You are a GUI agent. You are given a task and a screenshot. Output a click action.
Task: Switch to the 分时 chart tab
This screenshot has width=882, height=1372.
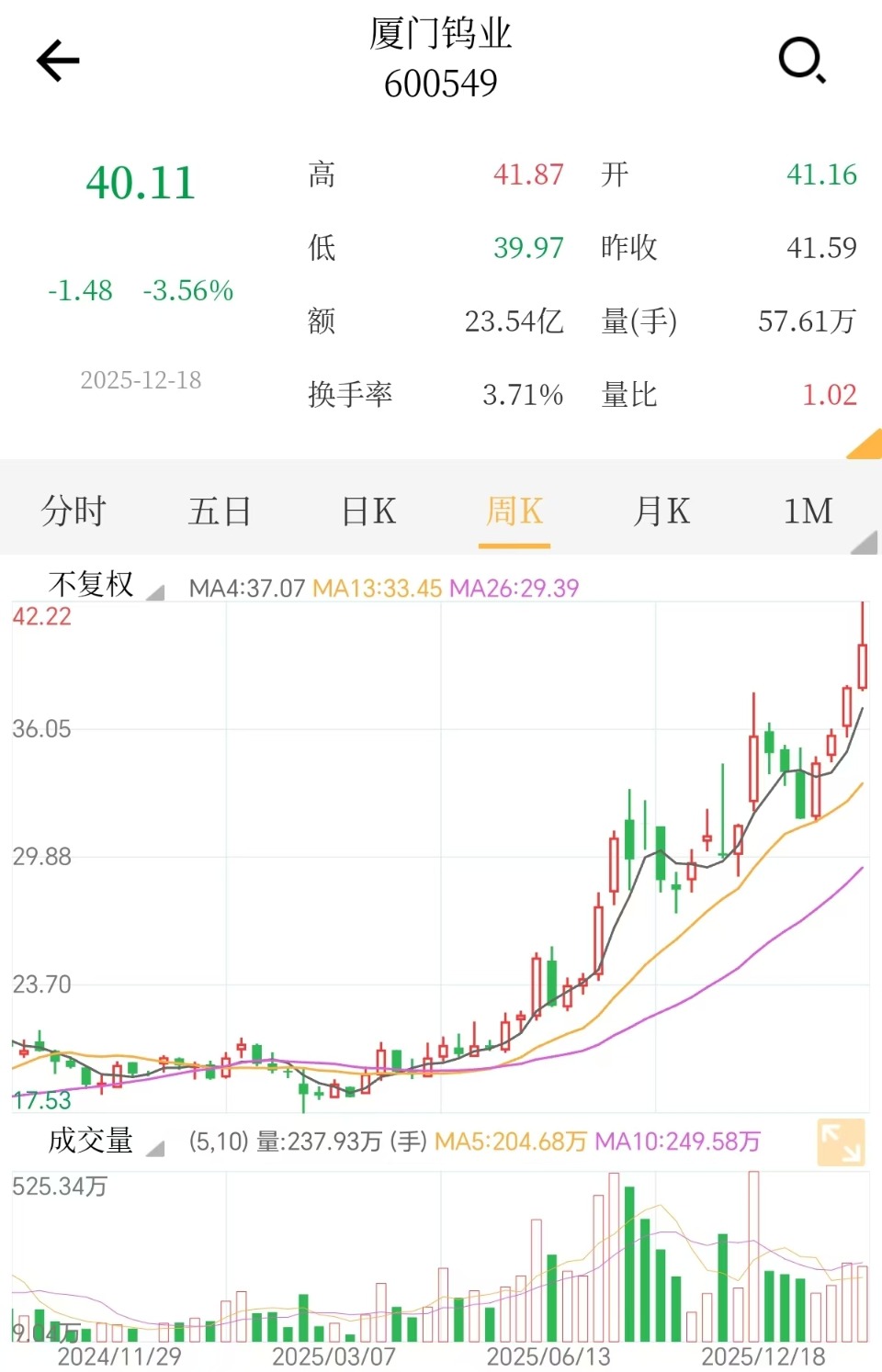pyautogui.click(x=73, y=511)
